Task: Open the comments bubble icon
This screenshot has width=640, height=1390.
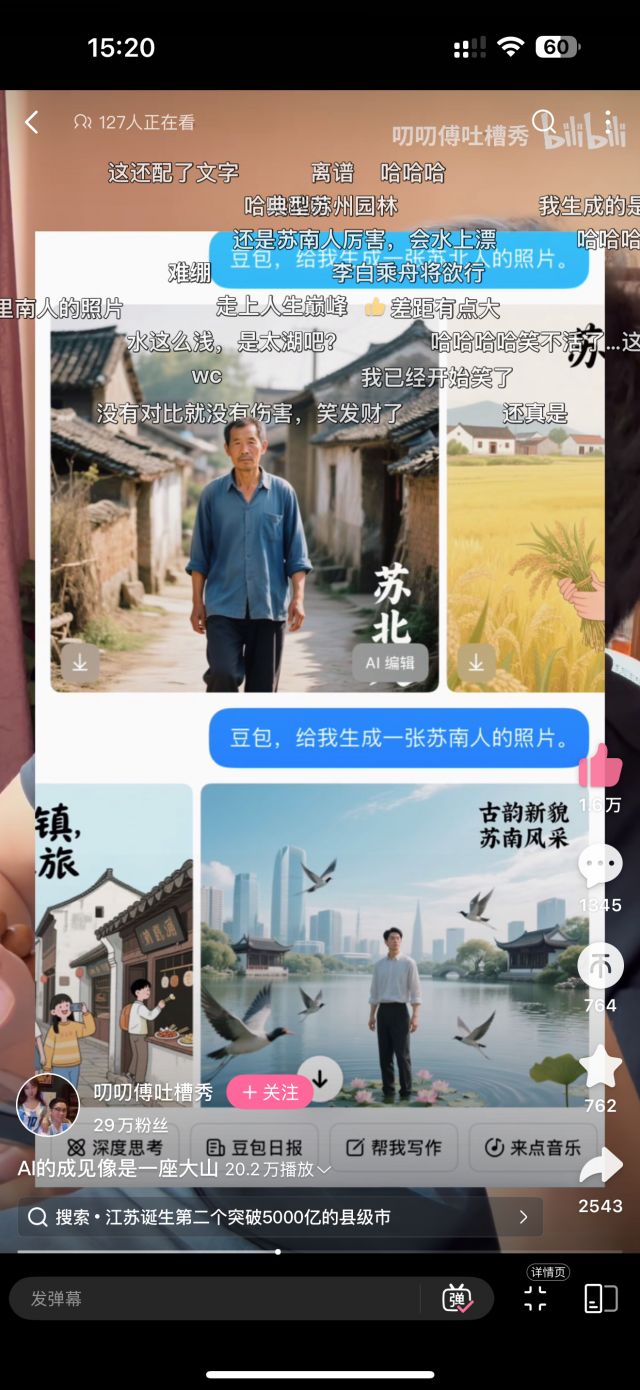Action: [x=600, y=866]
